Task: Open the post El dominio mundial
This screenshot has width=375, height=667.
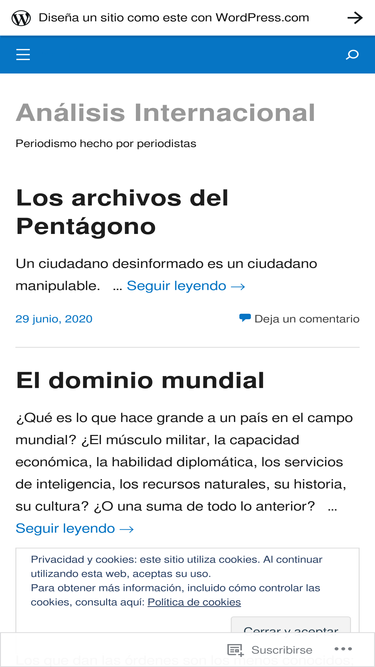Action: [x=140, y=380]
